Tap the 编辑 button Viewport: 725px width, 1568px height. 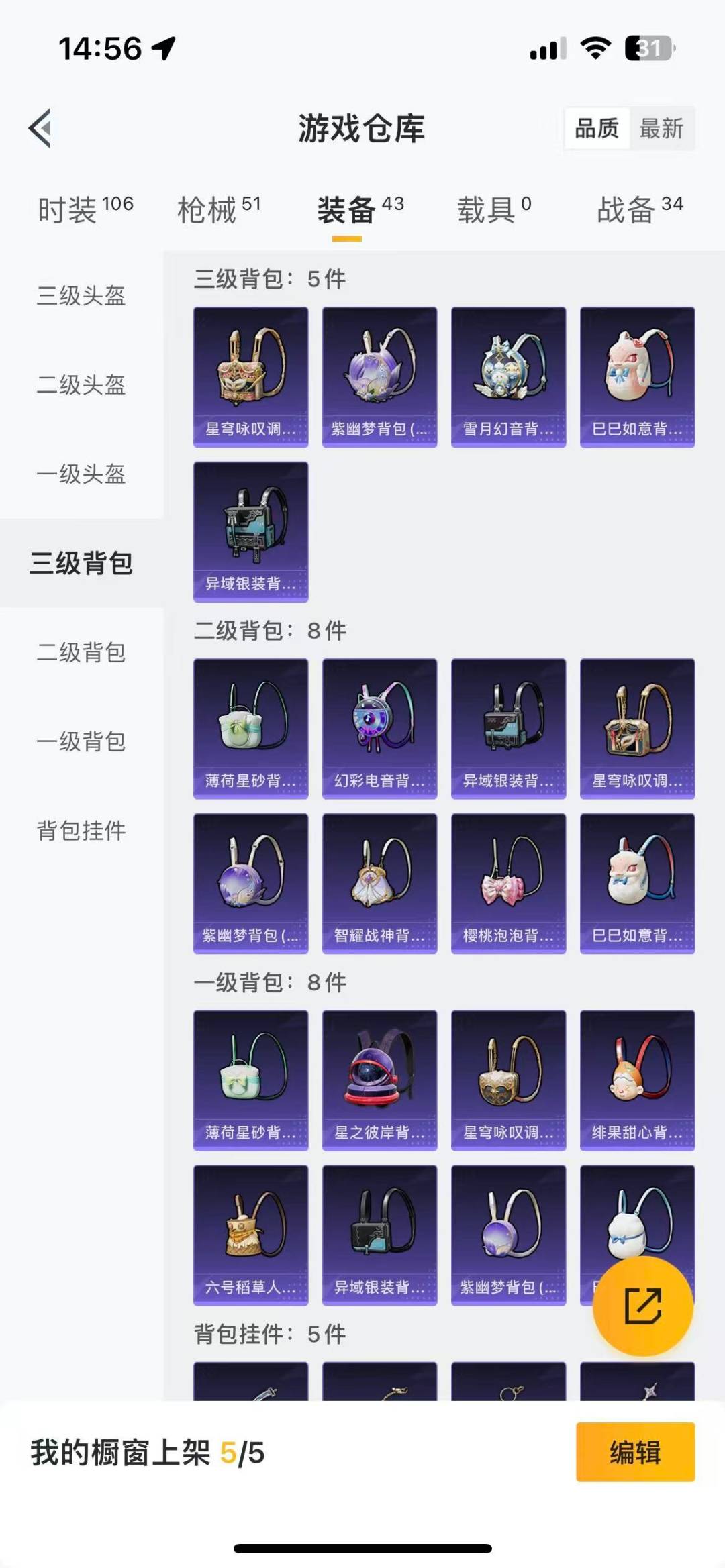pyautogui.click(x=635, y=1452)
